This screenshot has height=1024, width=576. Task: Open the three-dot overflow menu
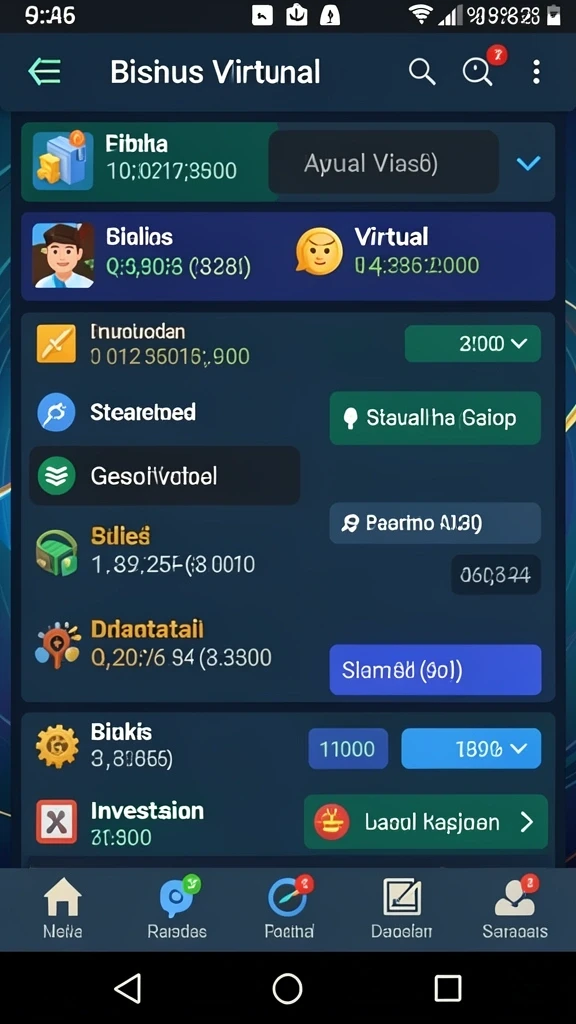536,72
